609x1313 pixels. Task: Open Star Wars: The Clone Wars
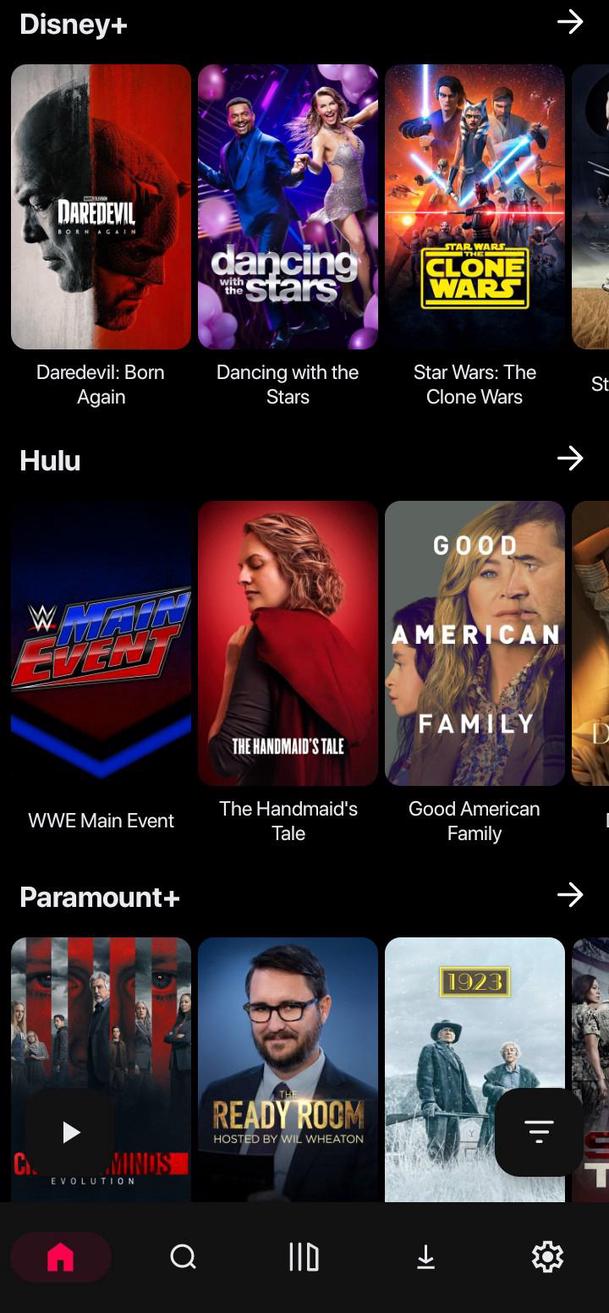475,207
